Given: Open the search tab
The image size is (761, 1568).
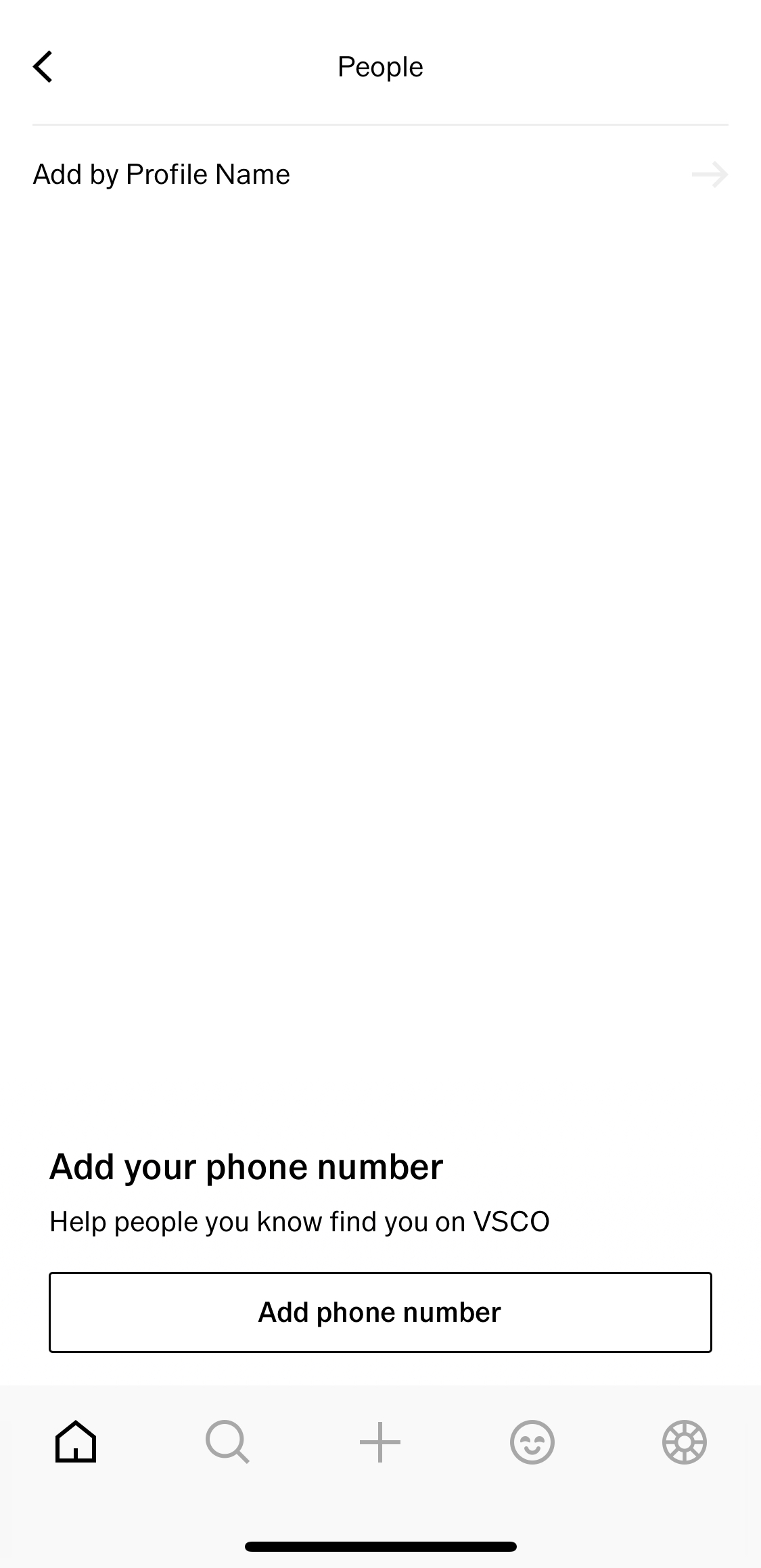Looking at the screenshot, I should (227, 1442).
